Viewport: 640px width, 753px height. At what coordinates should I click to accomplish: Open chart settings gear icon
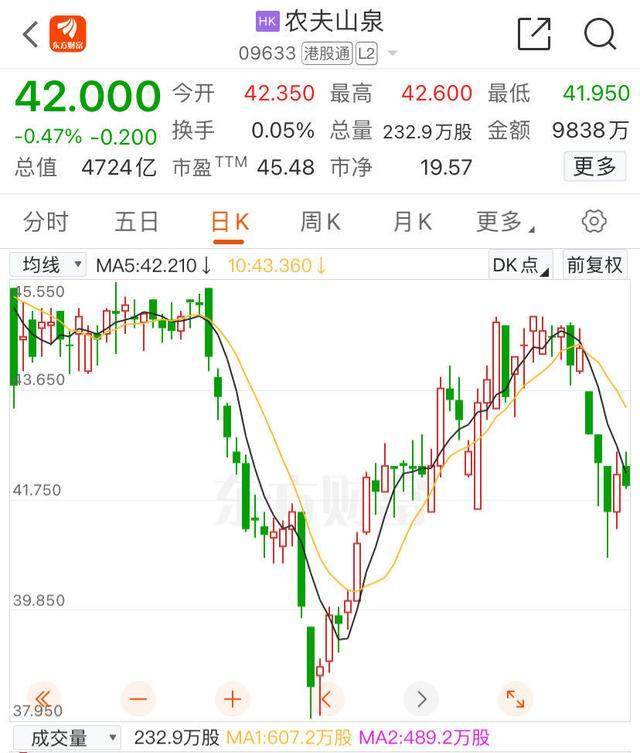pyautogui.click(x=594, y=221)
